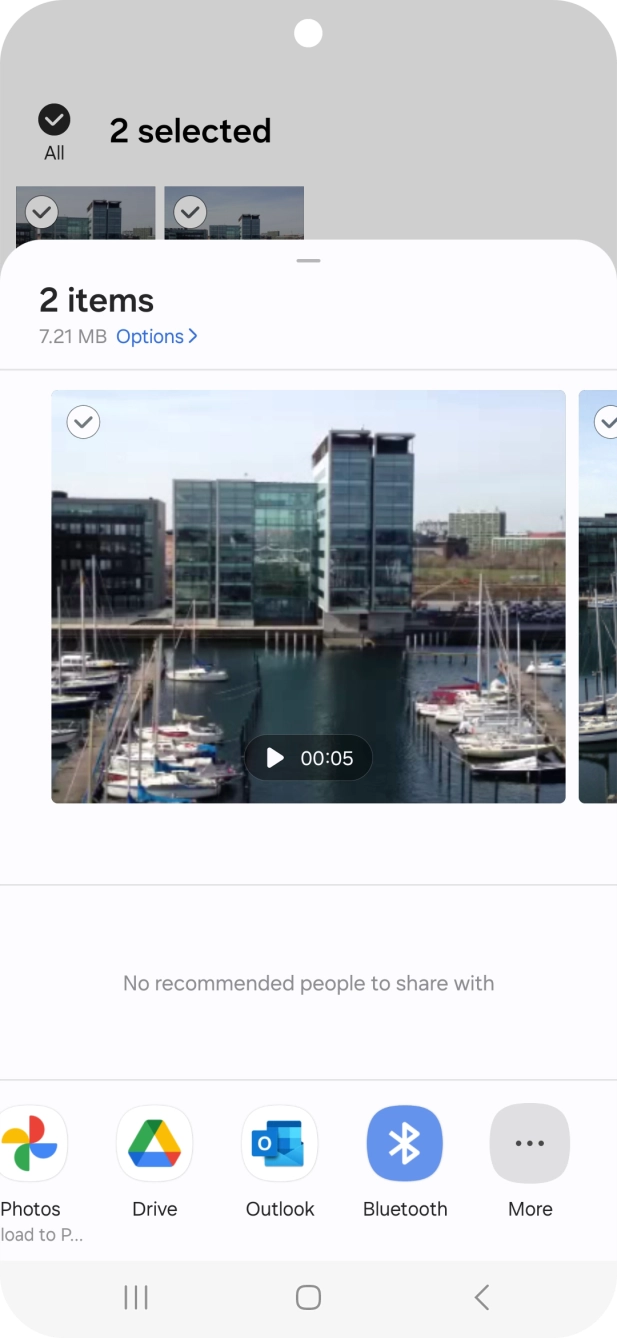Send via Bluetooth

(405, 1144)
